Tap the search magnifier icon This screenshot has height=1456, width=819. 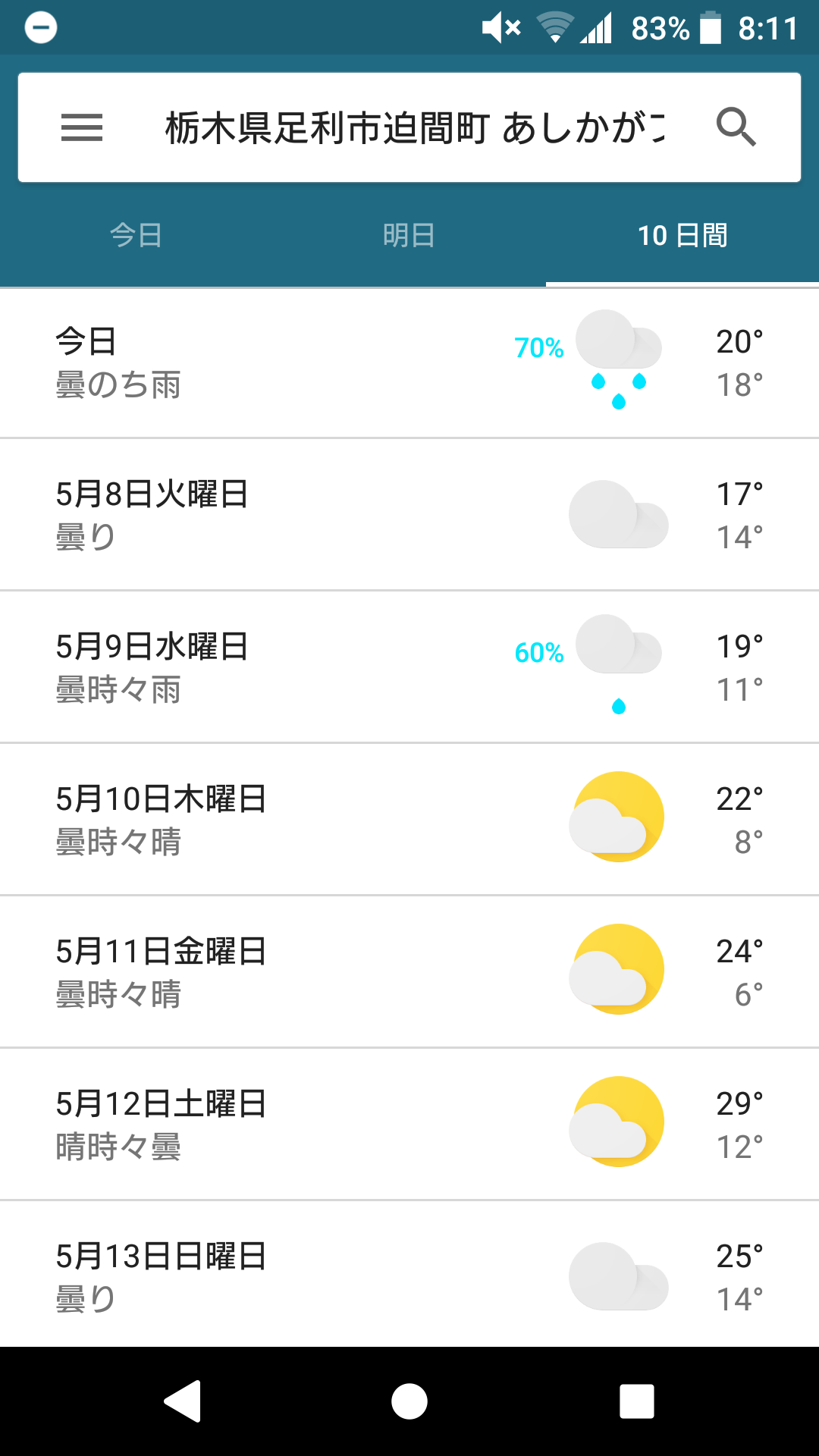click(x=736, y=127)
